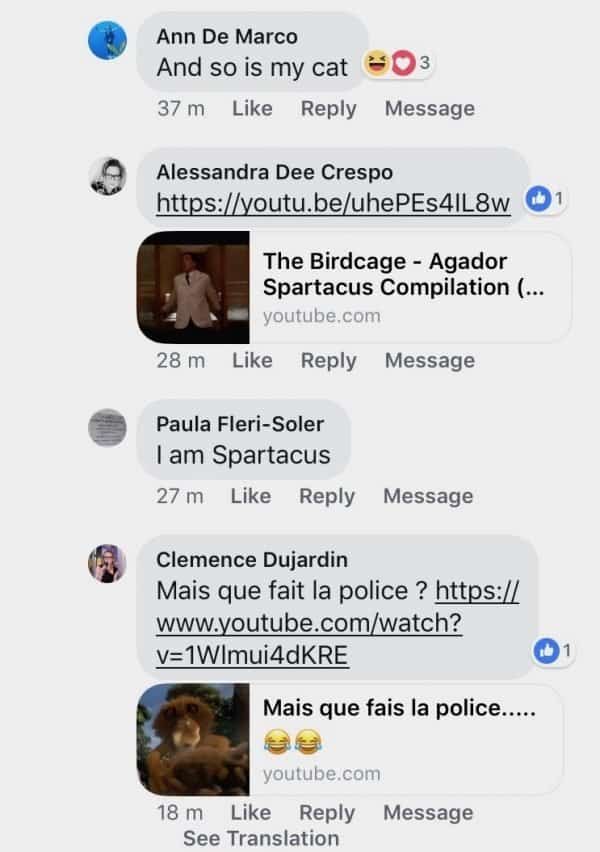
Task: Reply to Alessandra Dee Crespo's comment
Action: tap(328, 361)
